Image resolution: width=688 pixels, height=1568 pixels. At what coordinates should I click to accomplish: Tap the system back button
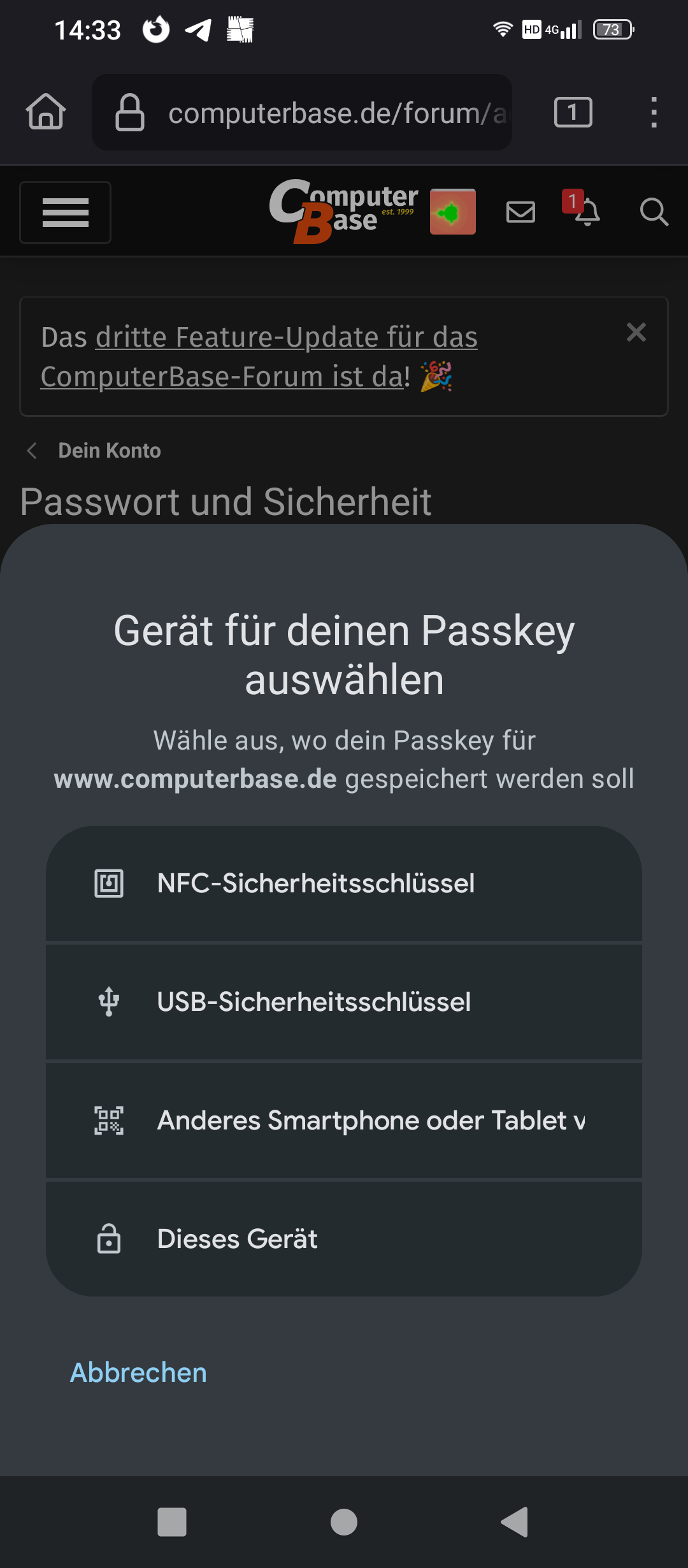click(515, 1522)
